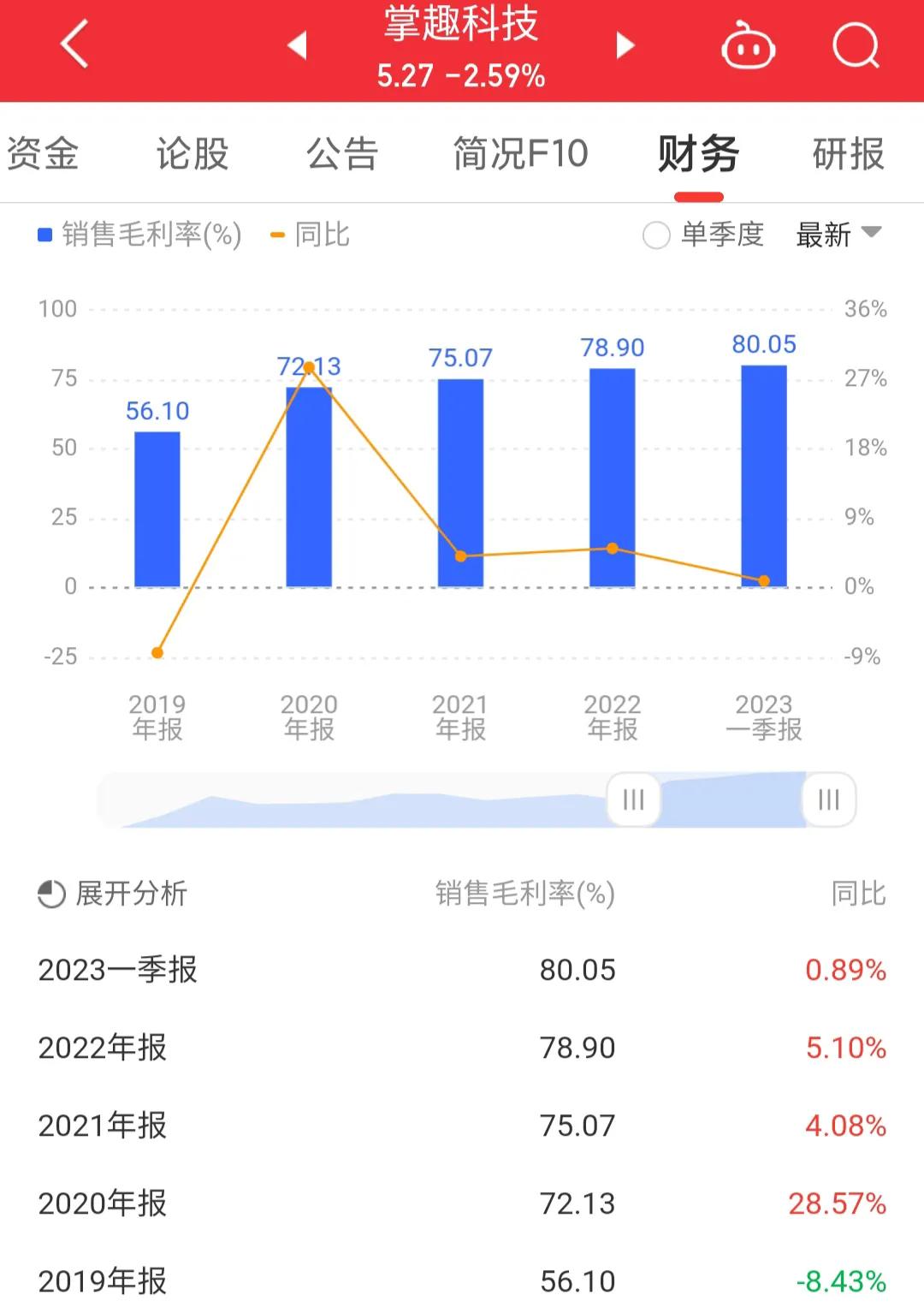
Task: Click the left handle of the timeline slider
Action: (x=632, y=800)
